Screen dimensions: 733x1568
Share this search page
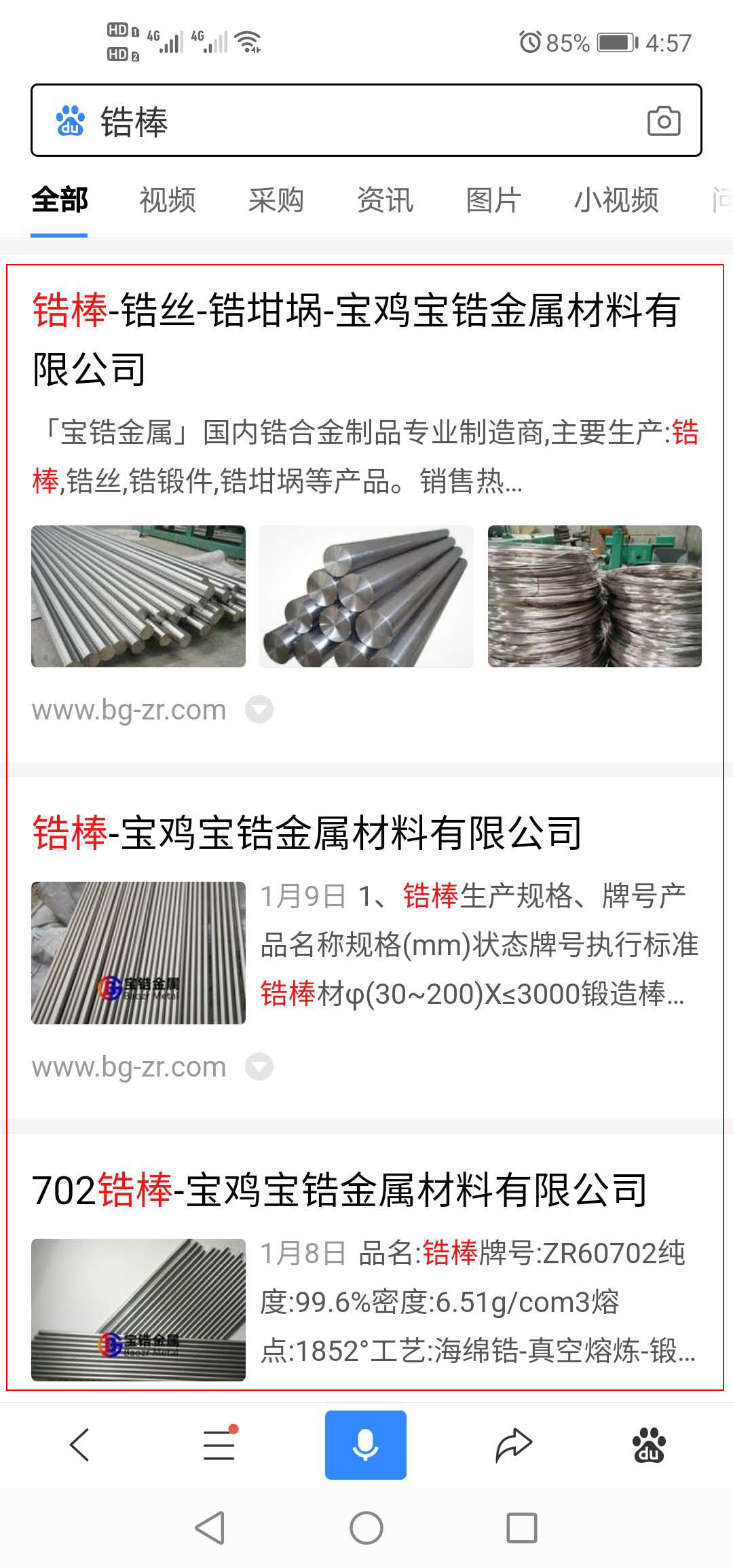pos(513,1444)
